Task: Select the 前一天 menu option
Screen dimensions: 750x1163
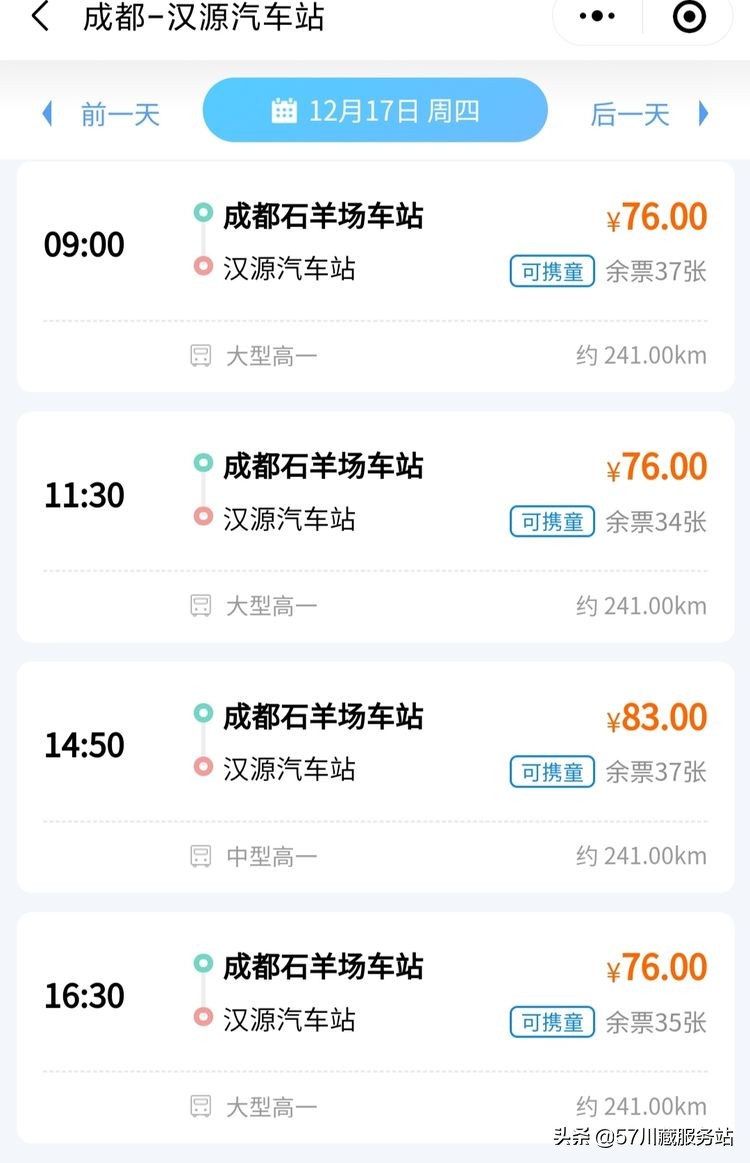Action: [x=120, y=113]
